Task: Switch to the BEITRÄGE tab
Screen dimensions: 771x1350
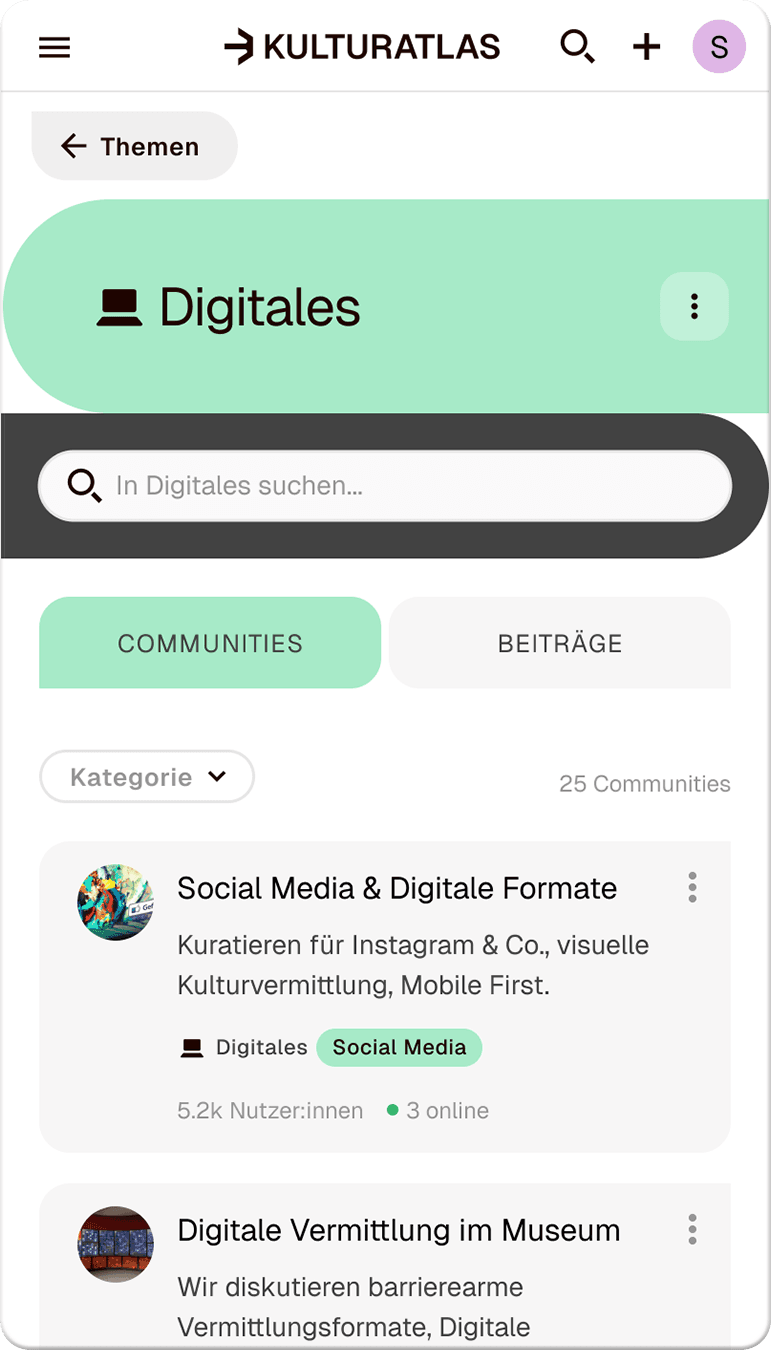Action: (559, 643)
